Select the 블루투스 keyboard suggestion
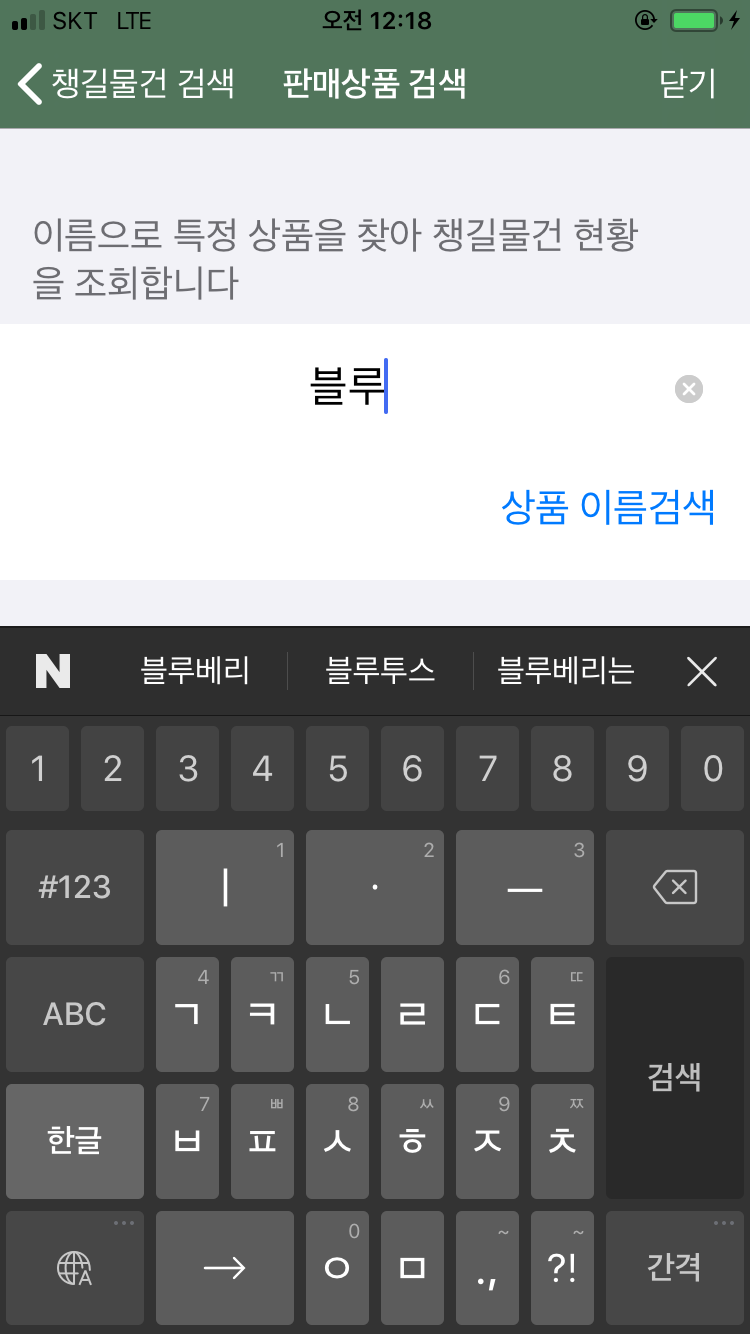Screen dimensions: 750x1334 [380, 671]
